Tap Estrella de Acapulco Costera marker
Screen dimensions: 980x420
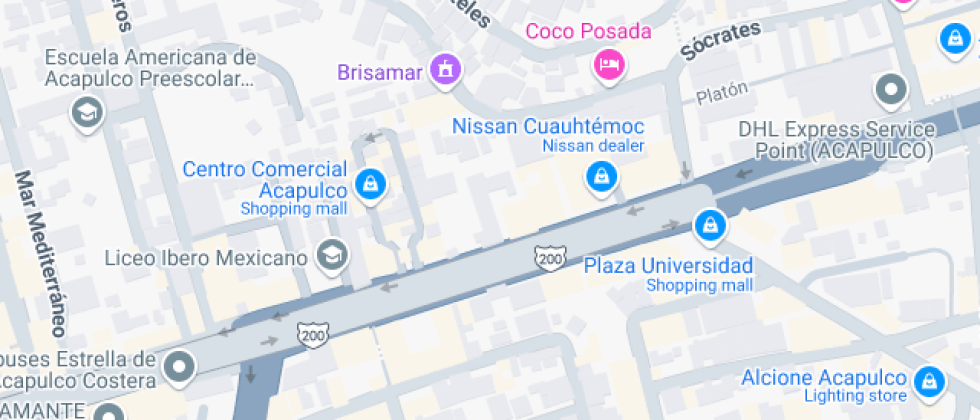coord(180,367)
